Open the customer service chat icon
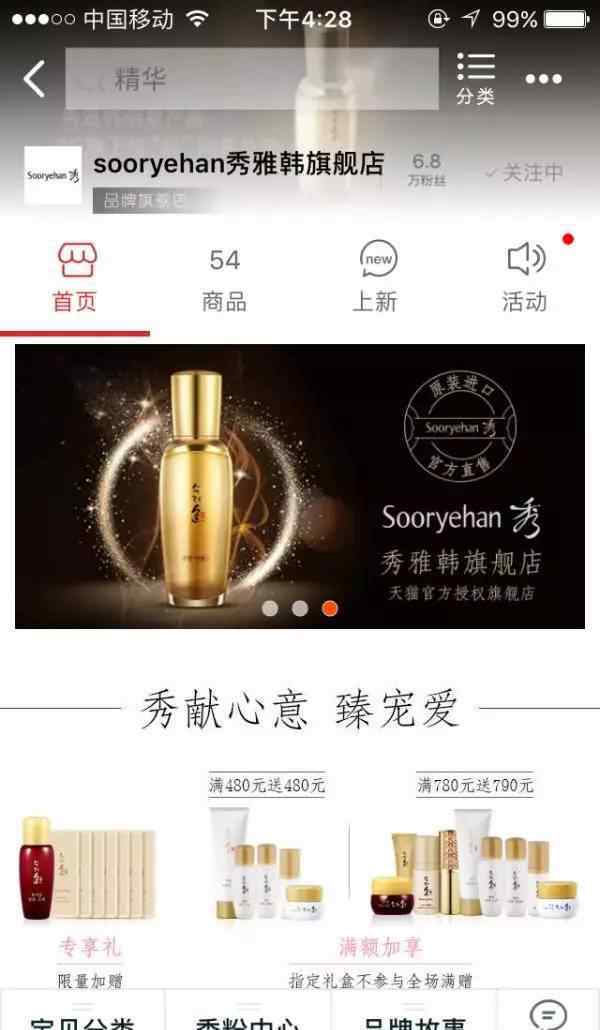This screenshot has height=1030, width=600. (548, 1012)
